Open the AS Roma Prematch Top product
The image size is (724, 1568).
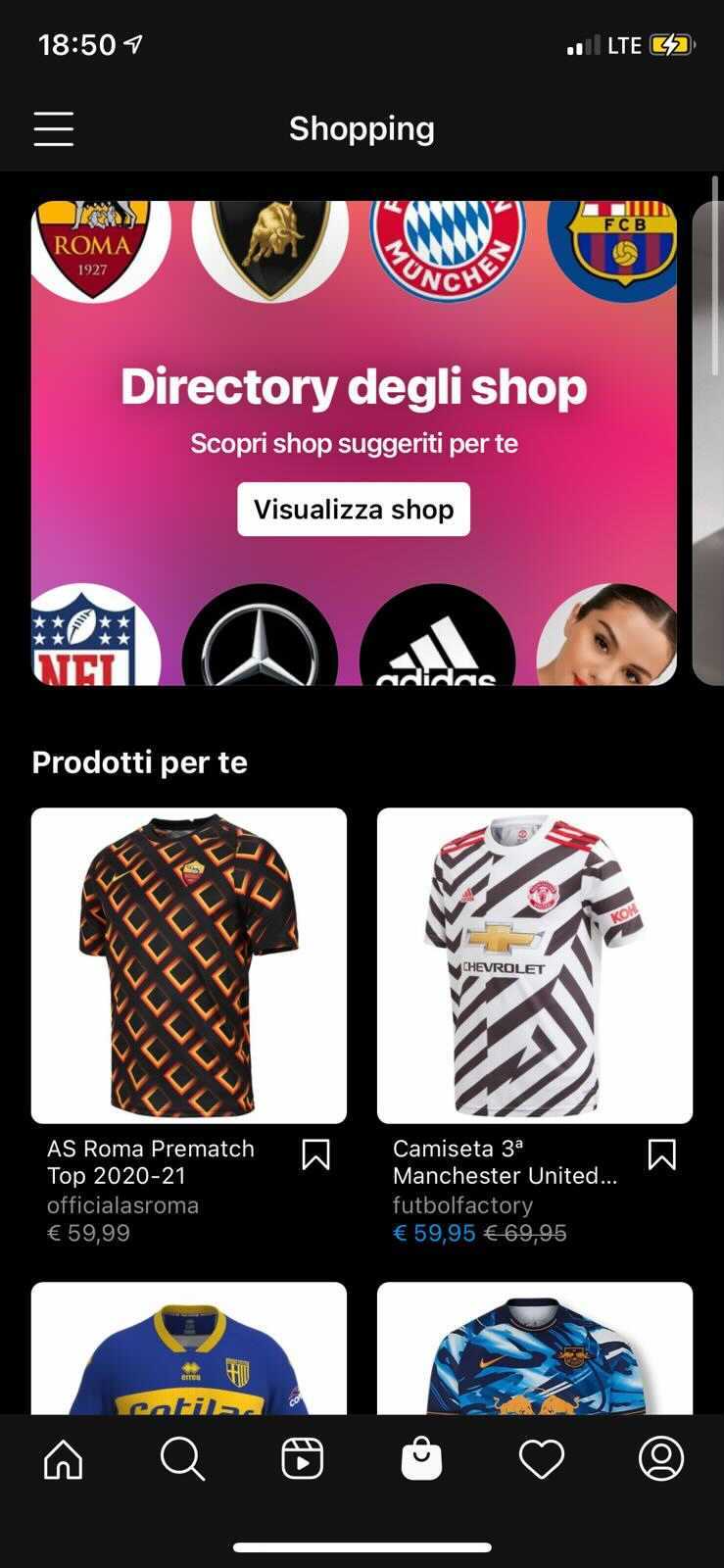189,965
